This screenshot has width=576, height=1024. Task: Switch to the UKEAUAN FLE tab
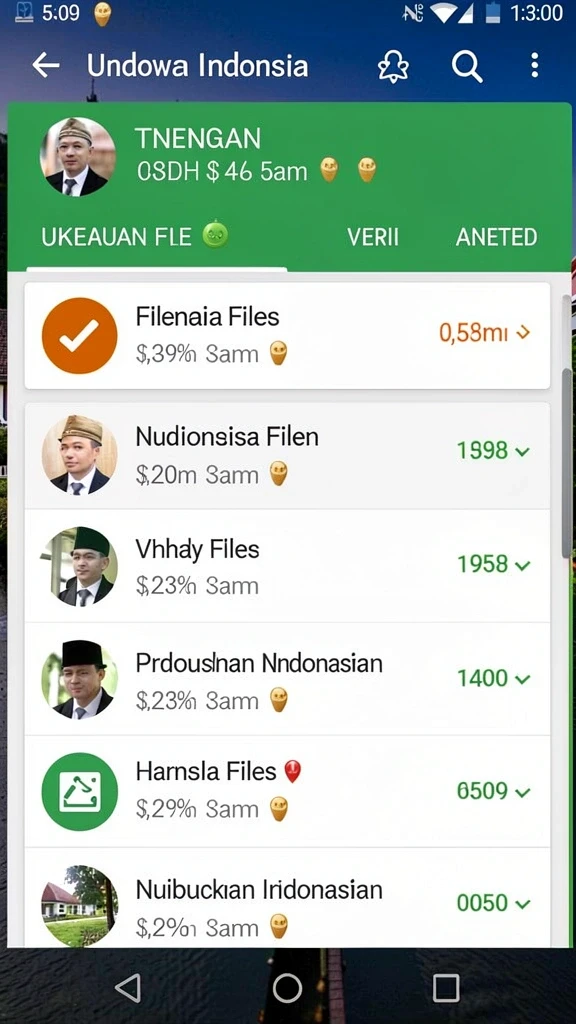click(x=135, y=236)
